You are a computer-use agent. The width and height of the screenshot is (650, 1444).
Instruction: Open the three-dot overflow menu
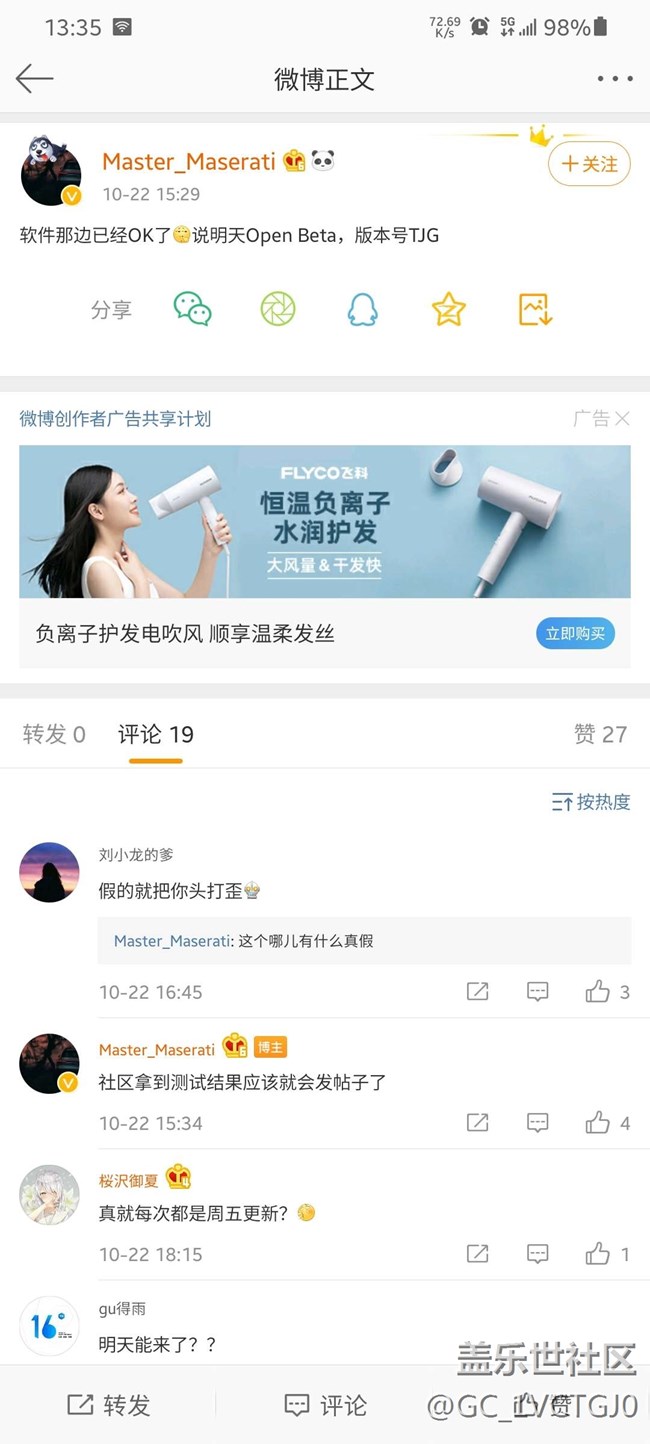(x=614, y=79)
